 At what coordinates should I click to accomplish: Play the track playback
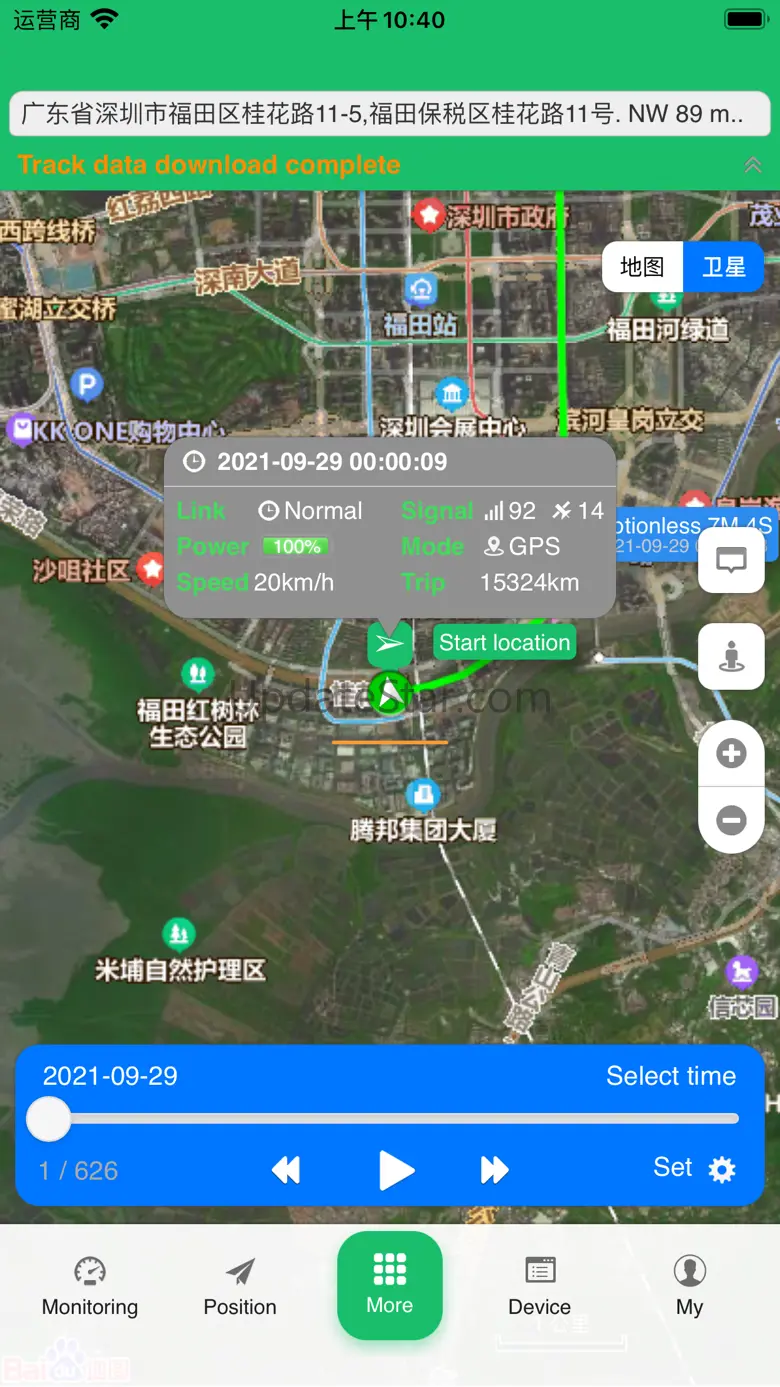coord(396,1170)
